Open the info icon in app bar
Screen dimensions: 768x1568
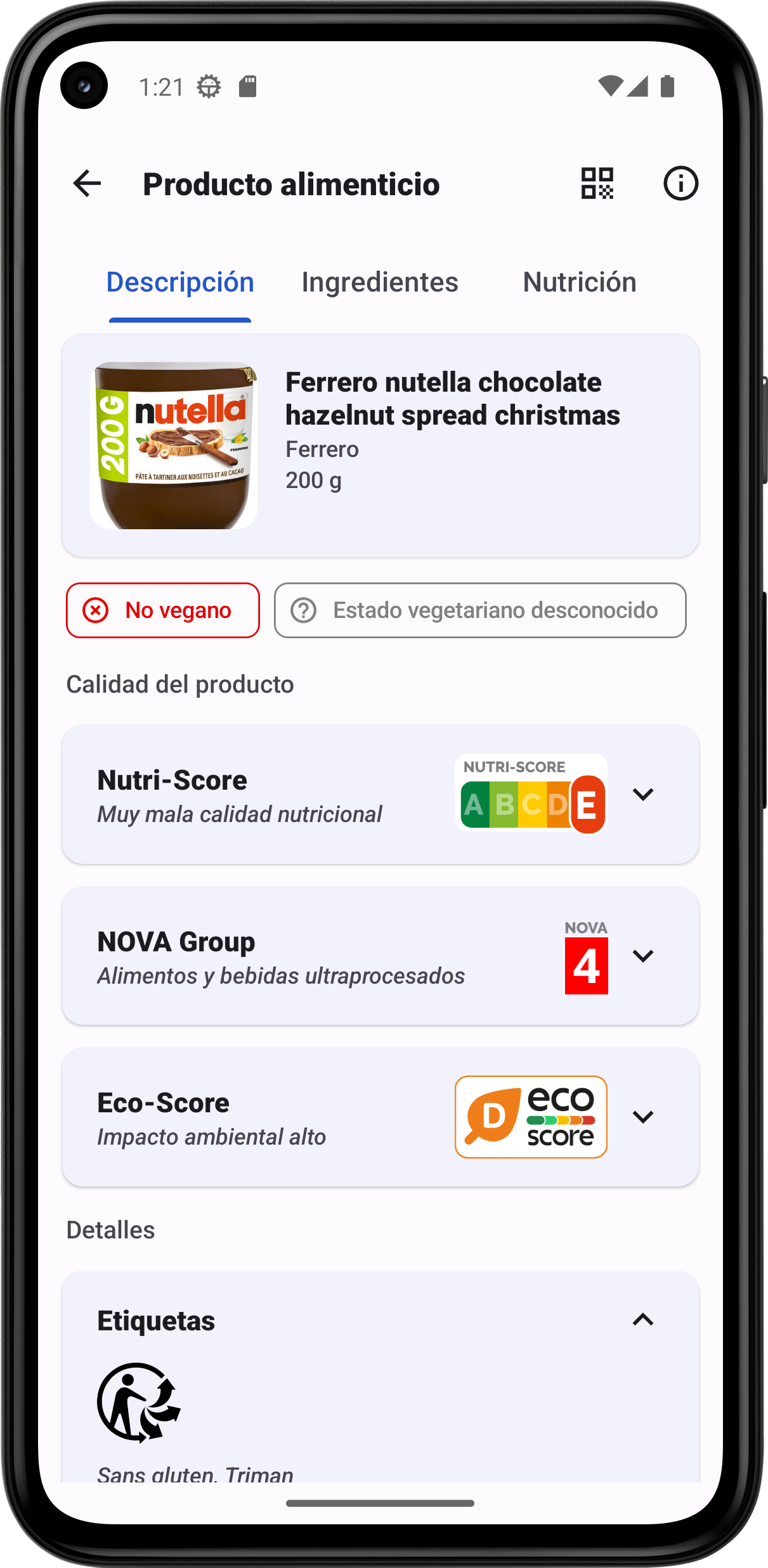click(x=680, y=184)
